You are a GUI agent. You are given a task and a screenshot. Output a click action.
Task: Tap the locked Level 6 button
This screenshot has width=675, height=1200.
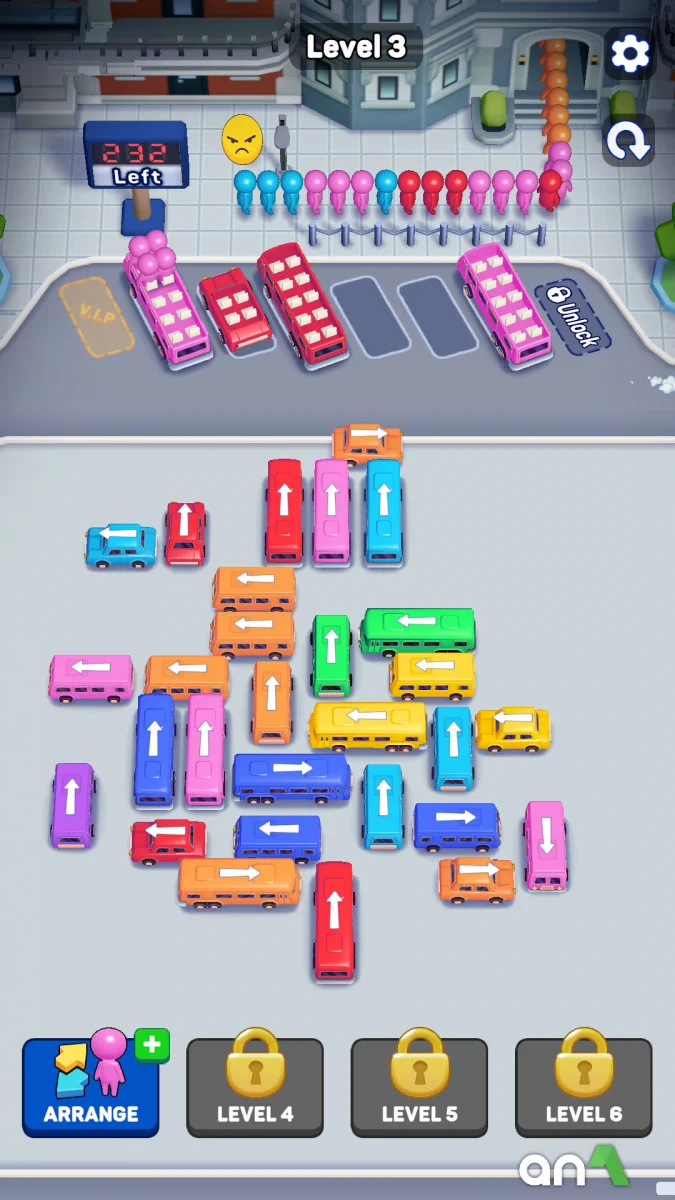click(x=583, y=1086)
